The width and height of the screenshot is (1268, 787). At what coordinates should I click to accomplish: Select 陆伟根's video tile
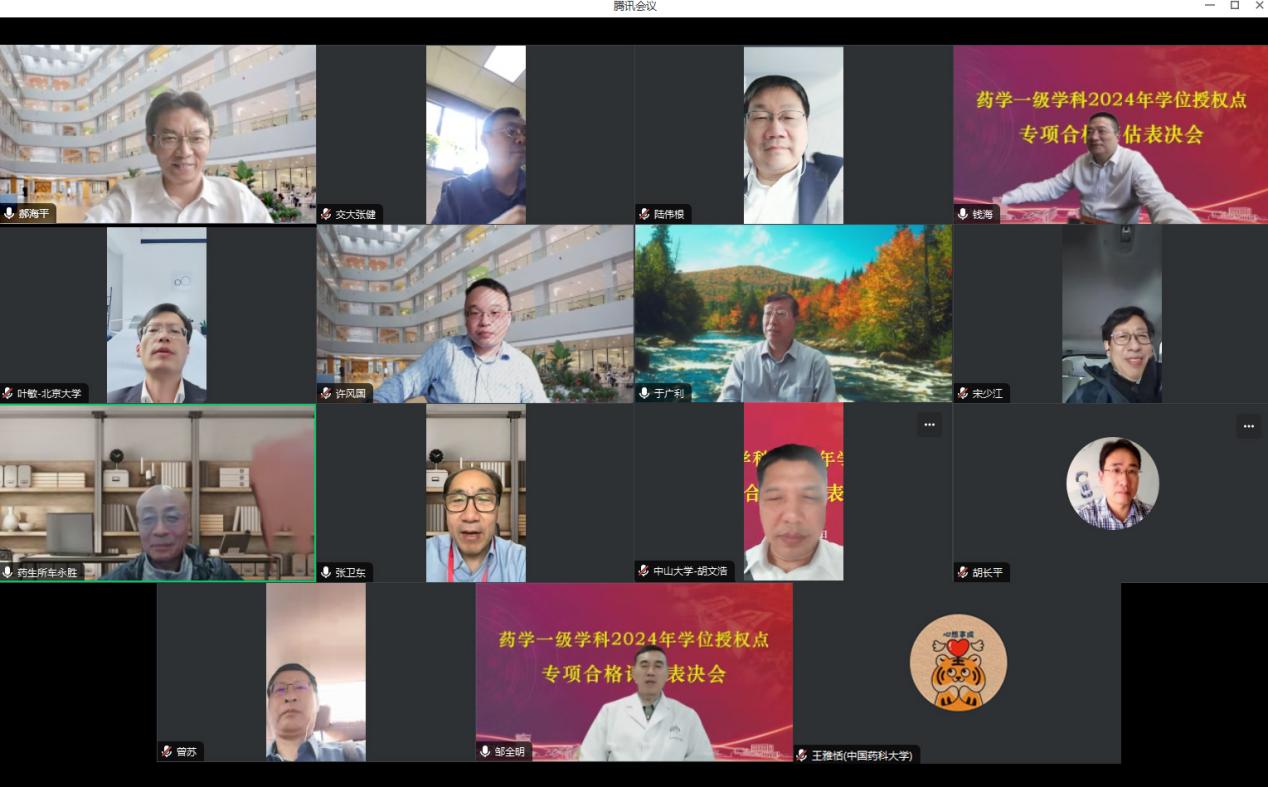pos(793,134)
